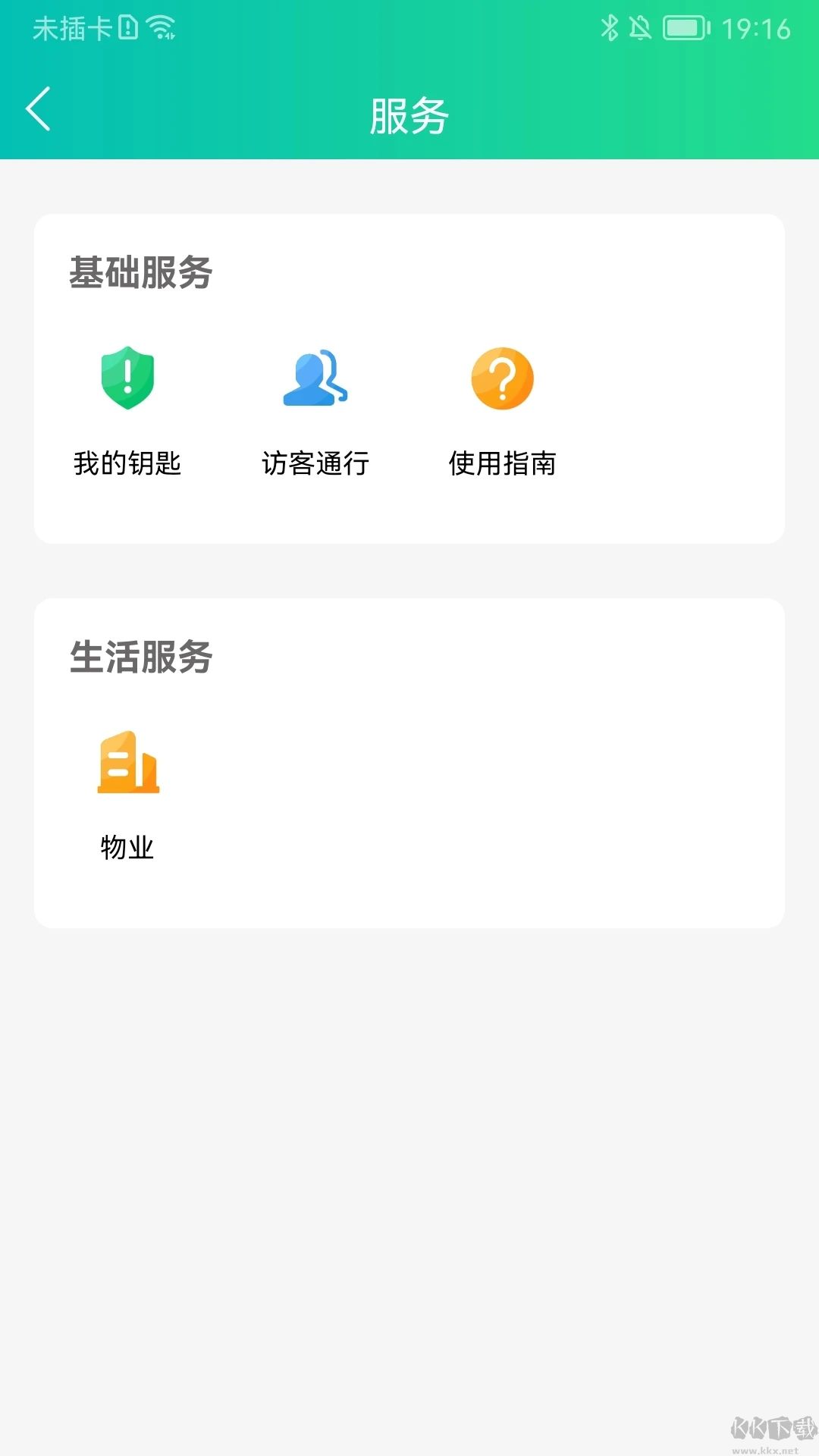Tap the back arrow in the header
The height and width of the screenshot is (1456, 819).
[x=37, y=108]
